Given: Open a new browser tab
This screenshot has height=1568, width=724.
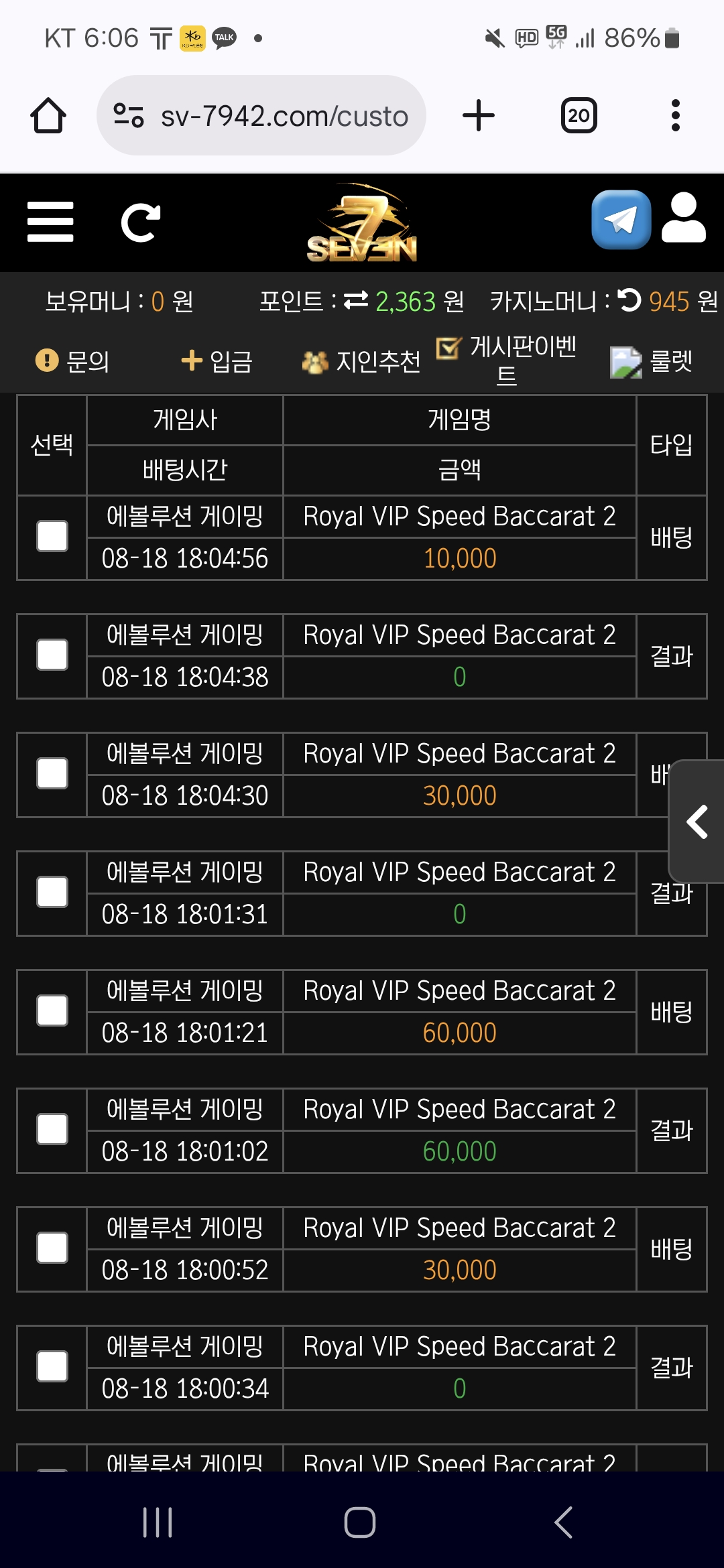Looking at the screenshot, I should tap(479, 115).
